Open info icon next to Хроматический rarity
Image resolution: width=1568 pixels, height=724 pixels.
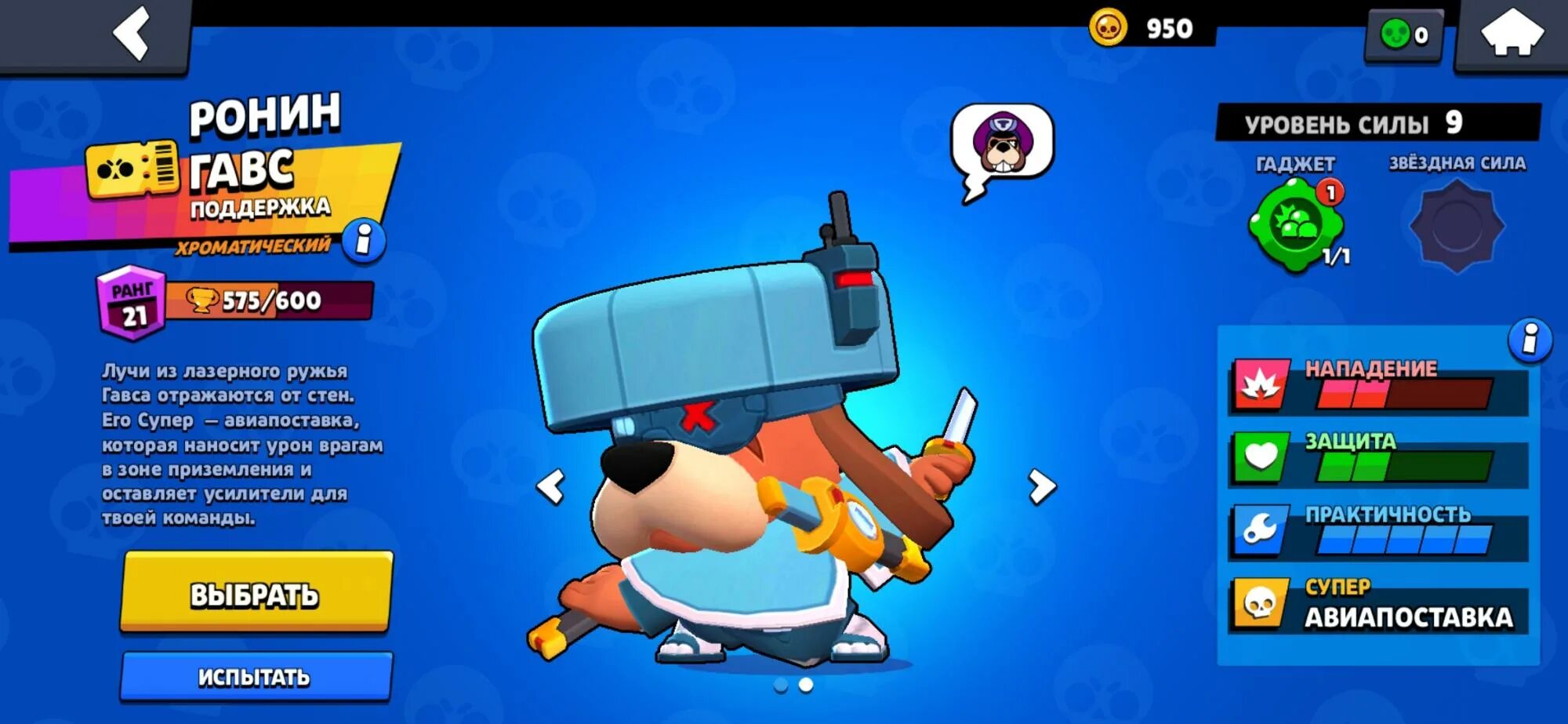[x=364, y=240]
